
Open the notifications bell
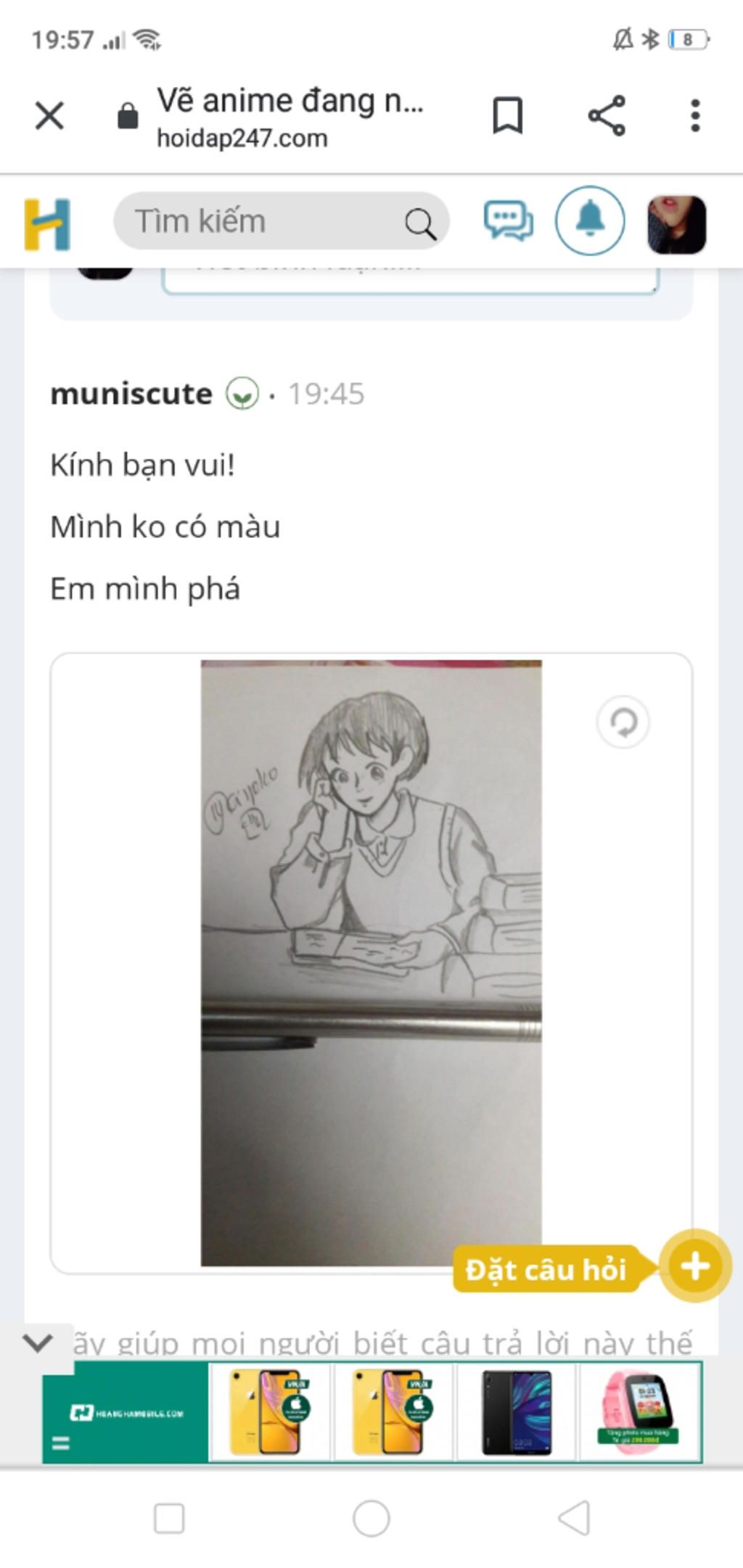tap(589, 220)
